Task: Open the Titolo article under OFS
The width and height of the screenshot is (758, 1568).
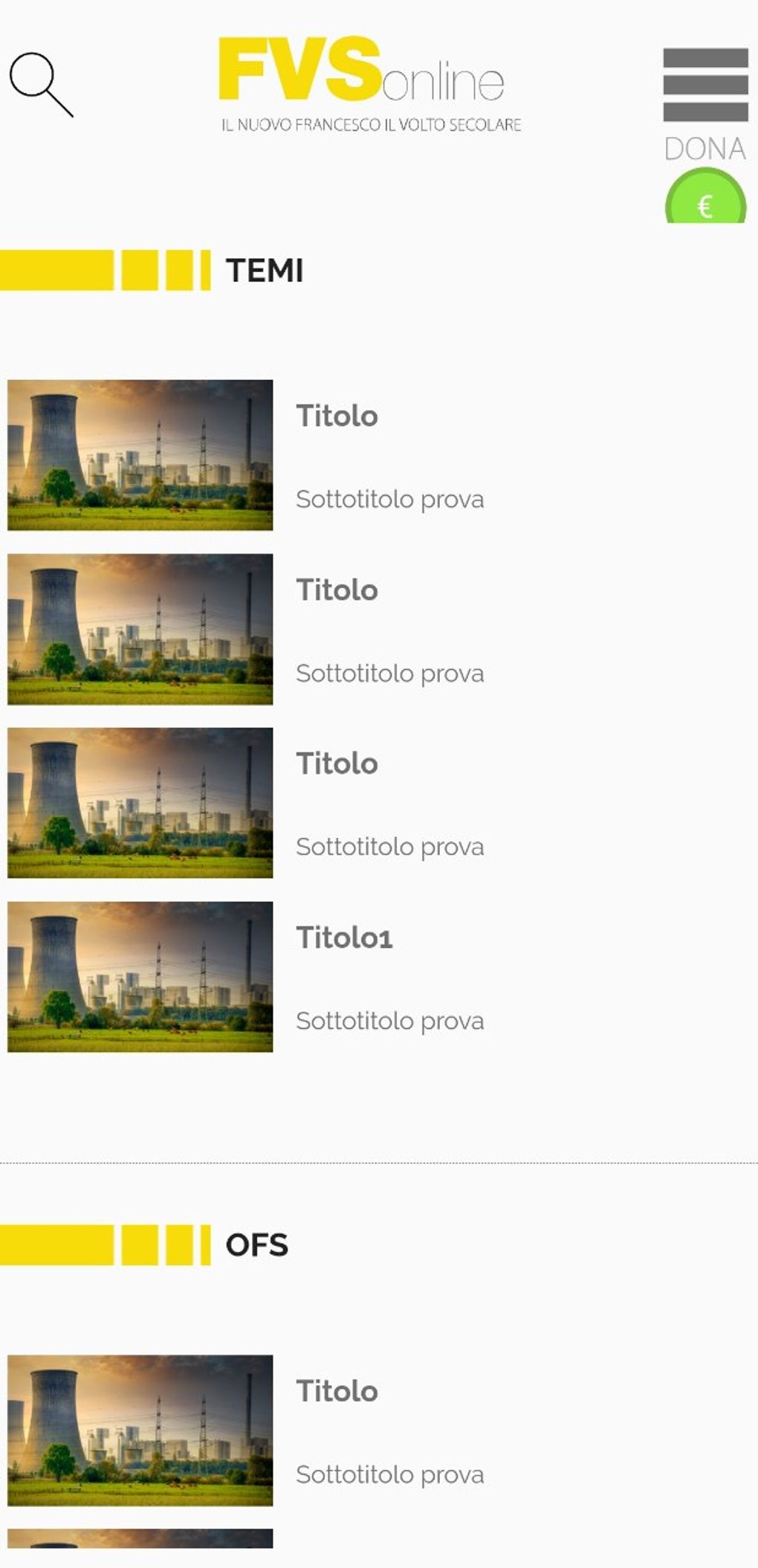Action: coord(337,1391)
